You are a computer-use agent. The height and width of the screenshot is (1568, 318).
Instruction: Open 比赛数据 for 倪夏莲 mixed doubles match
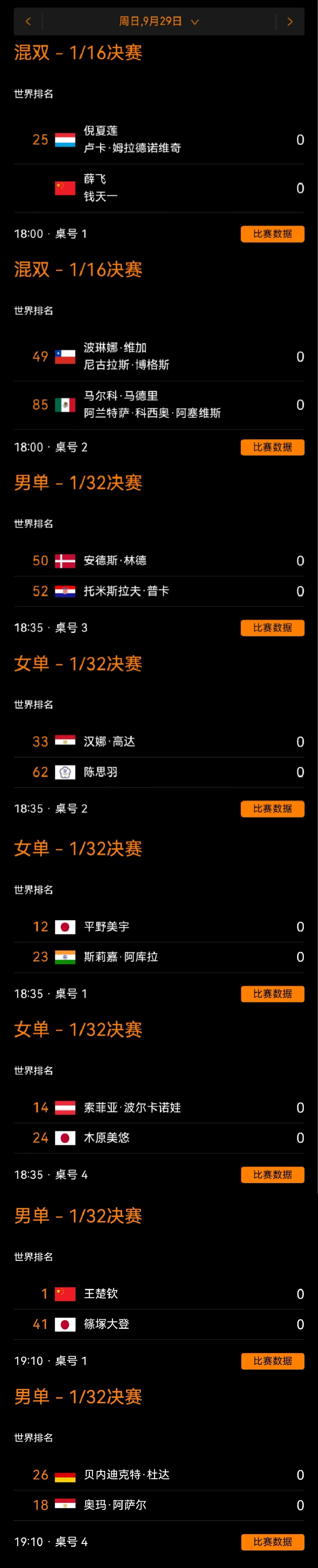pos(272,234)
